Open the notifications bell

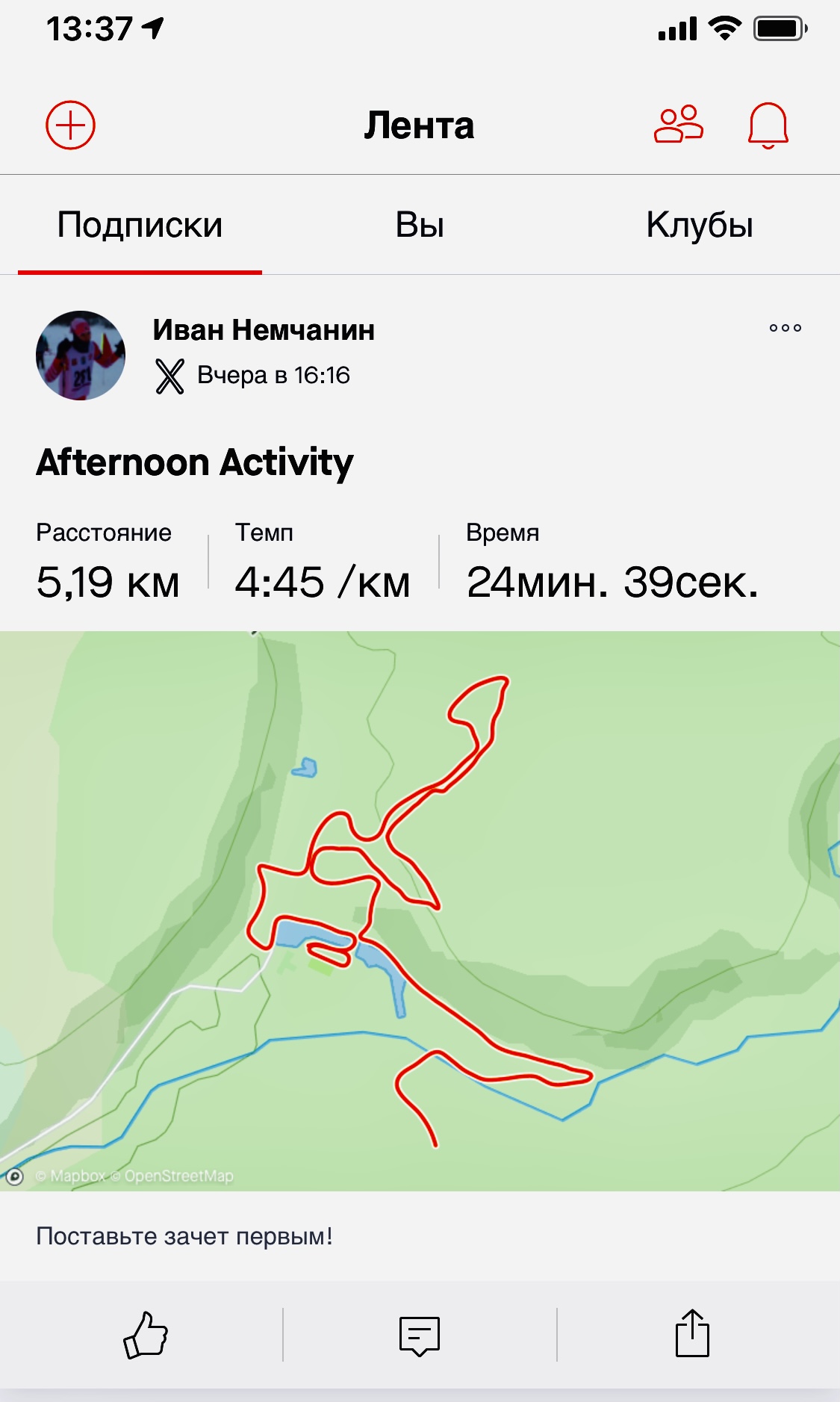tap(768, 125)
